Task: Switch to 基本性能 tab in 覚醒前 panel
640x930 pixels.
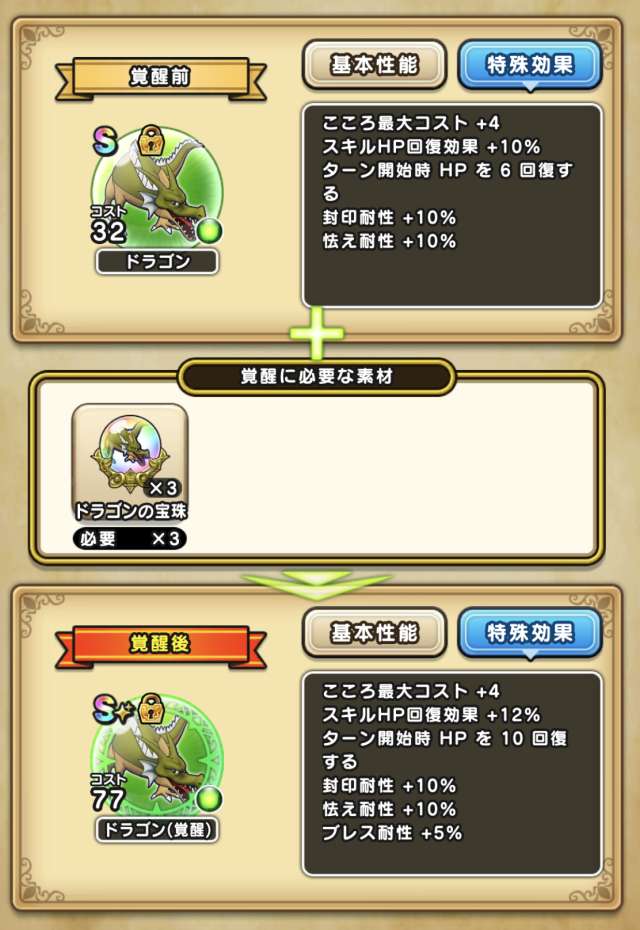Action: pos(374,65)
